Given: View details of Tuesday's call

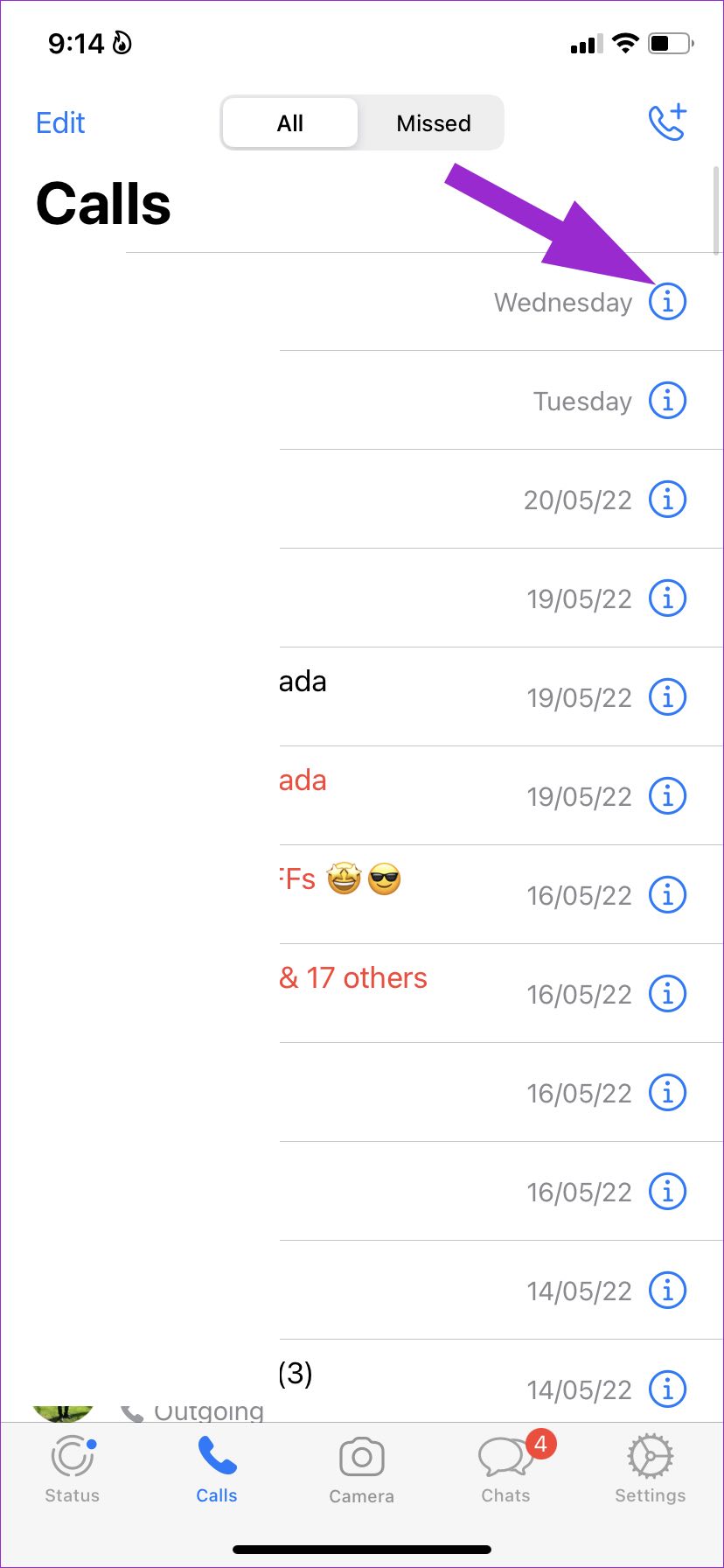Looking at the screenshot, I should click(x=667, y=401).
